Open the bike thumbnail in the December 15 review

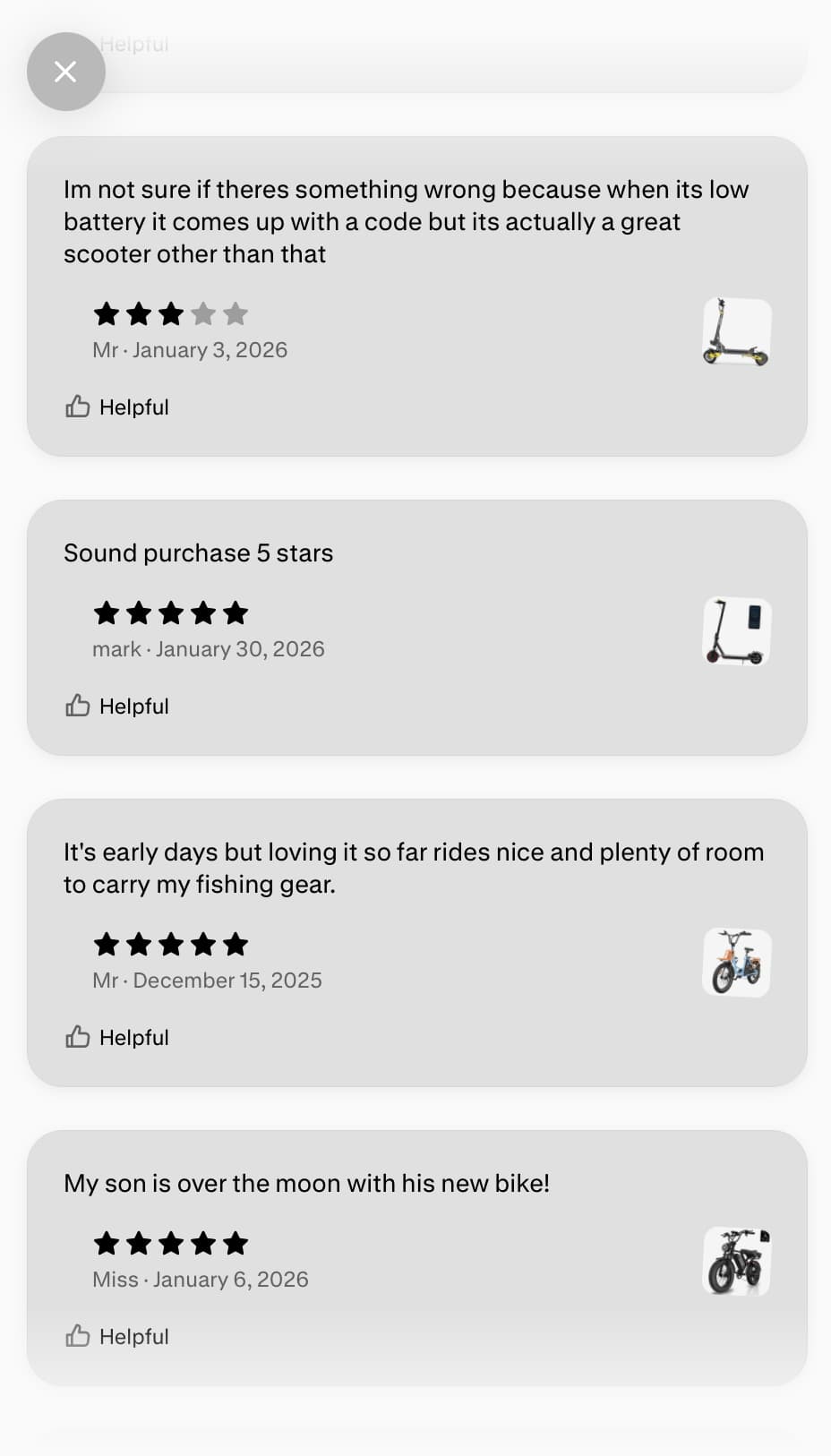click(736, 963)
